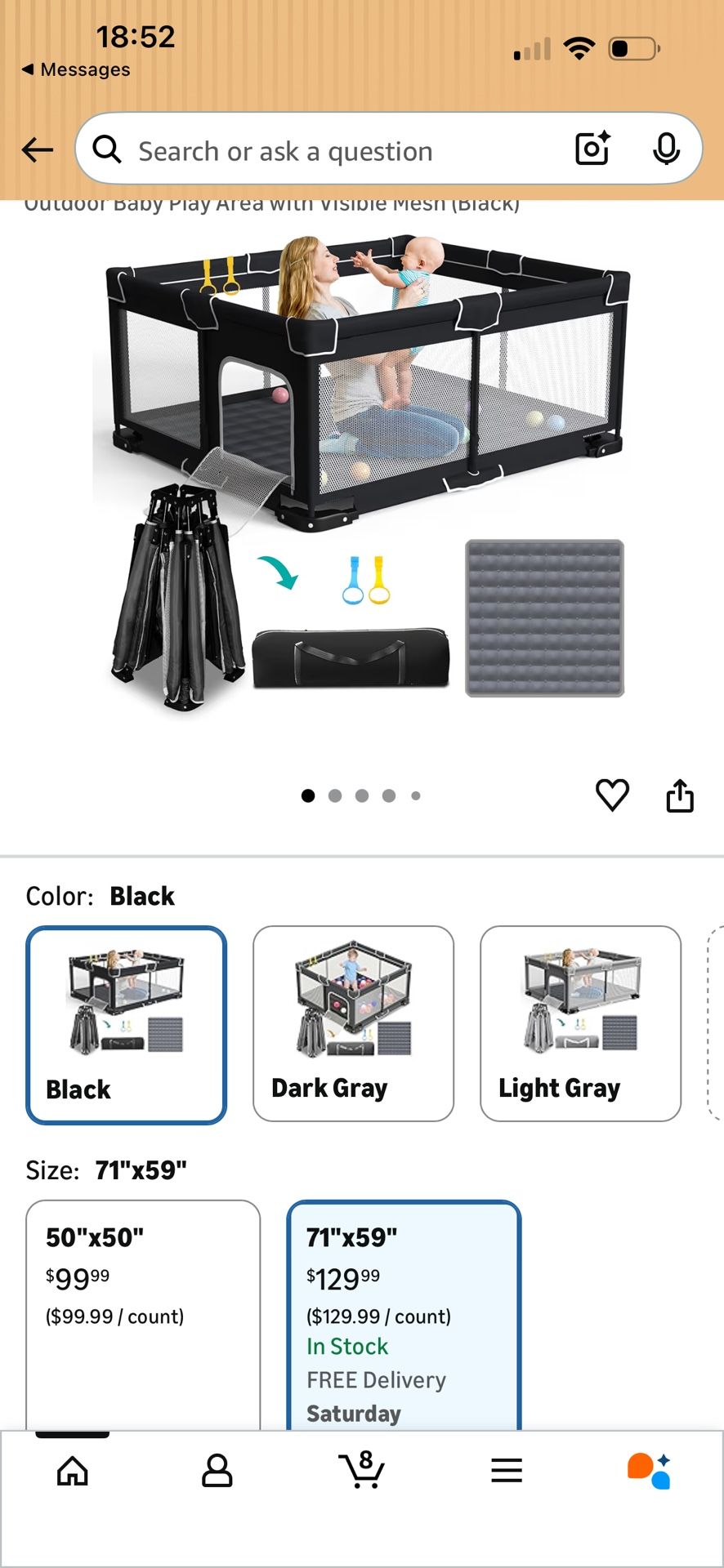Viewport: 724px width, 1568px height.
Task: Add item to wish list with heart
Action: tap(612, 795)
